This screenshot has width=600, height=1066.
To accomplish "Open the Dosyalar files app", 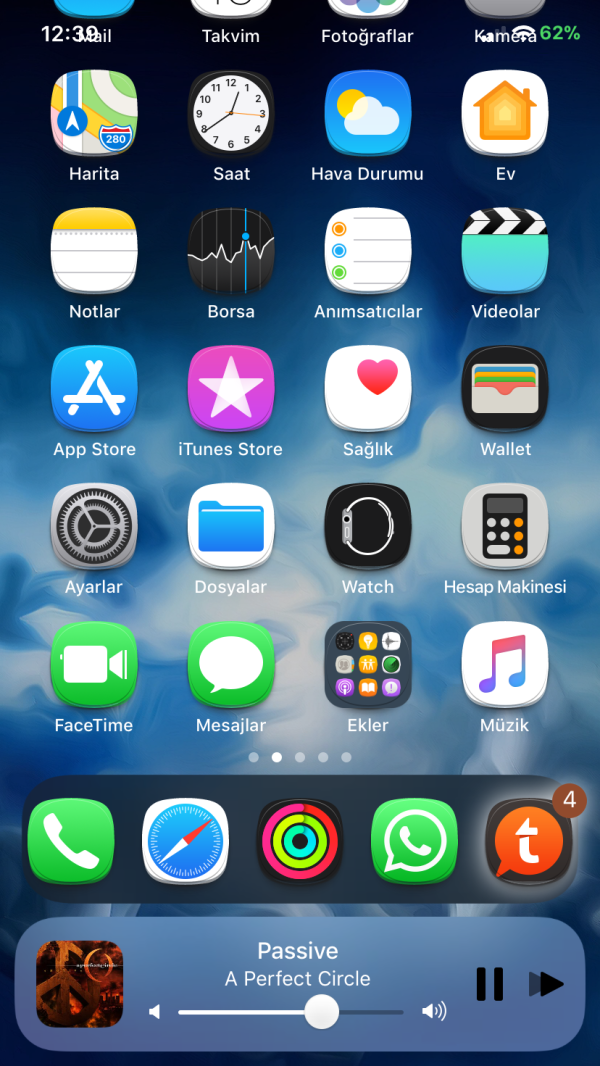I will coord(231,527).
